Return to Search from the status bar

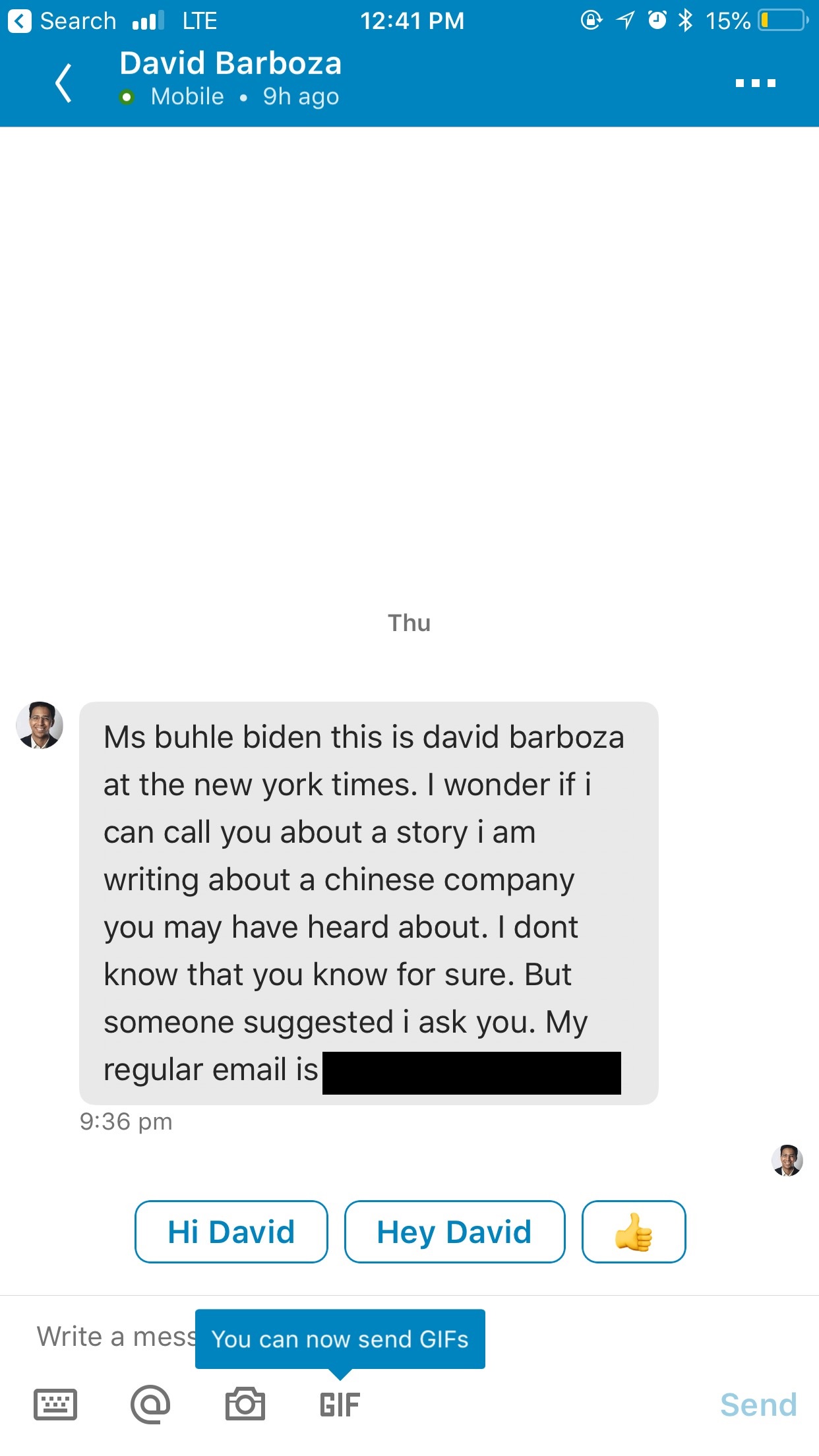63,21
